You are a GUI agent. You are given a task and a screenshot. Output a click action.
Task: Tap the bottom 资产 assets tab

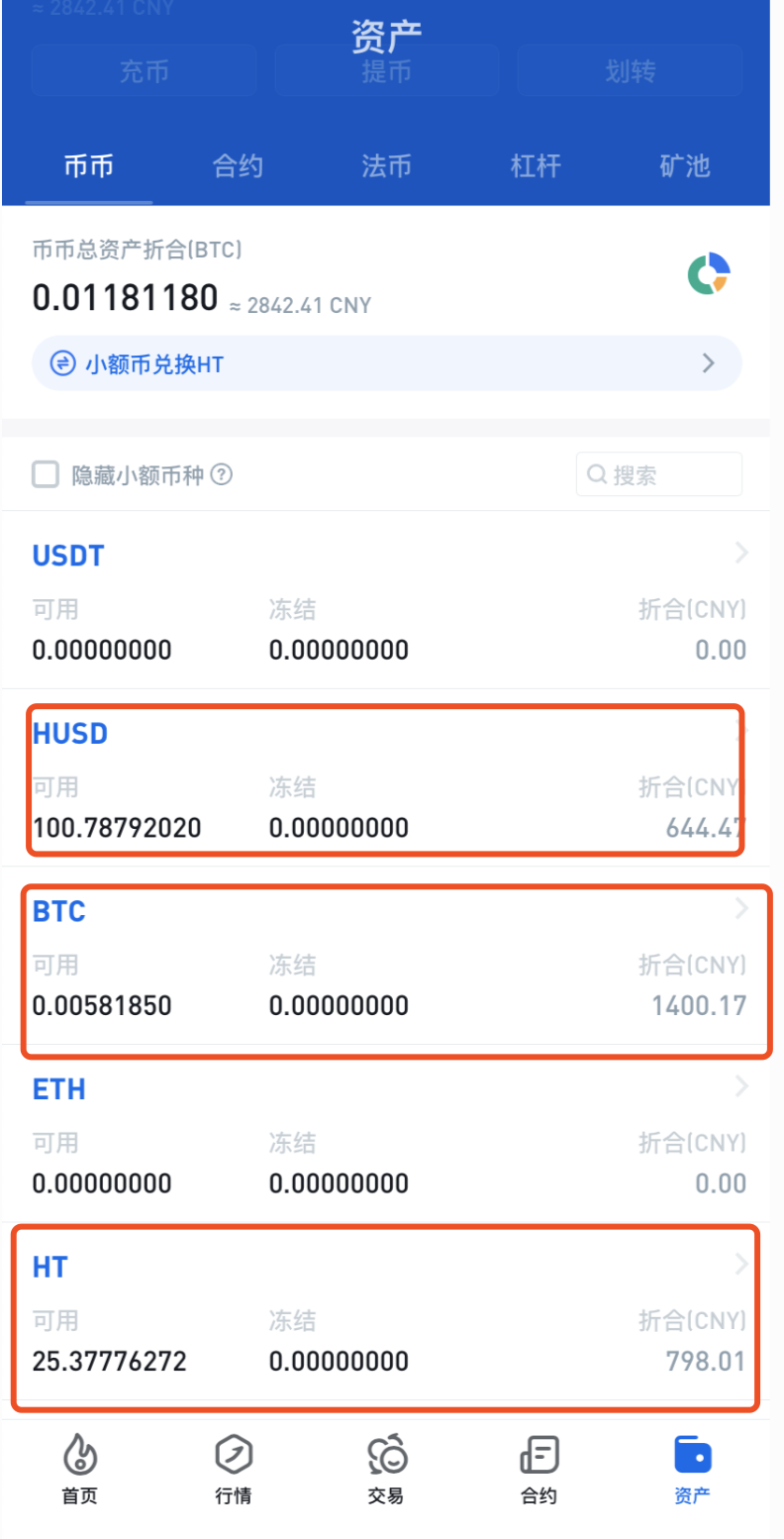(x=692, y=1468)
